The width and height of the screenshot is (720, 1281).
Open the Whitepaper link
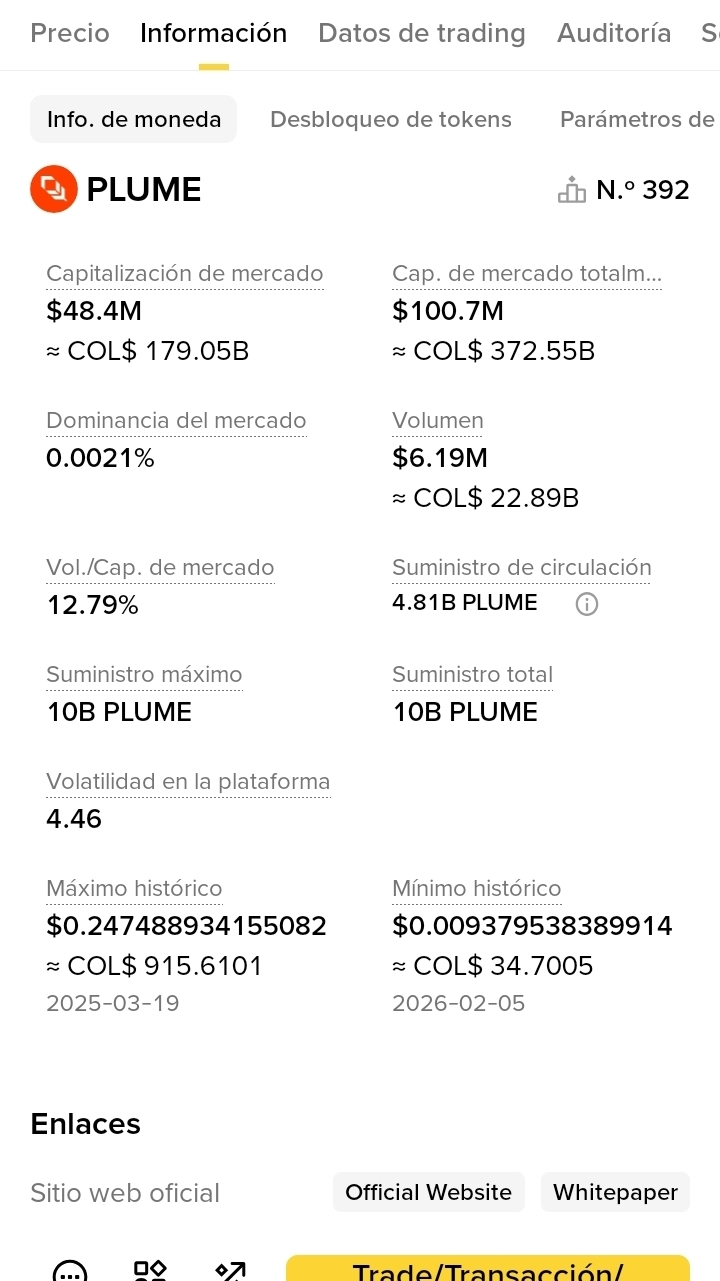click(x=615, y=1192)
